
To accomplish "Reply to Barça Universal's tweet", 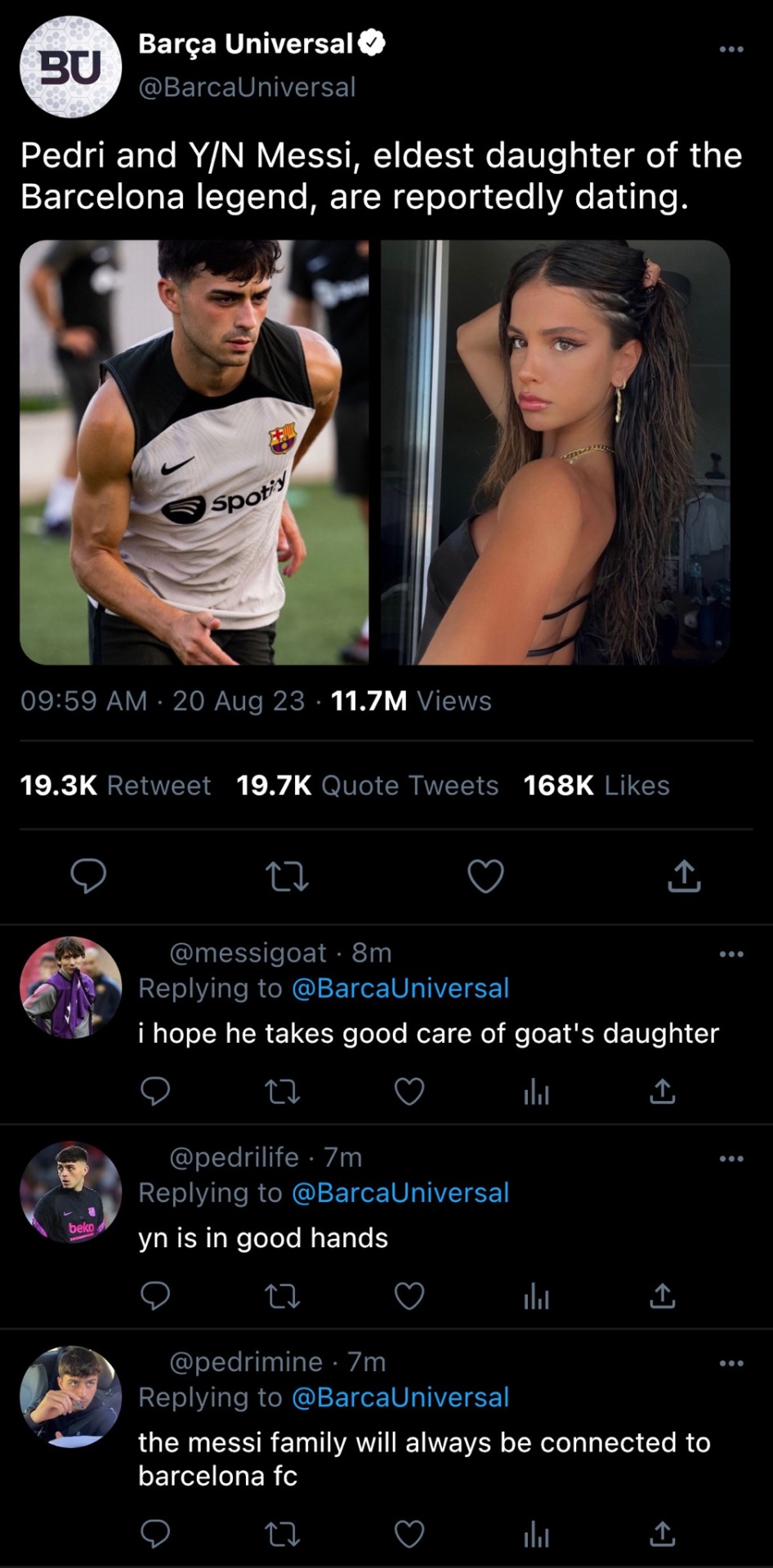I will click(x=88, y=876).
